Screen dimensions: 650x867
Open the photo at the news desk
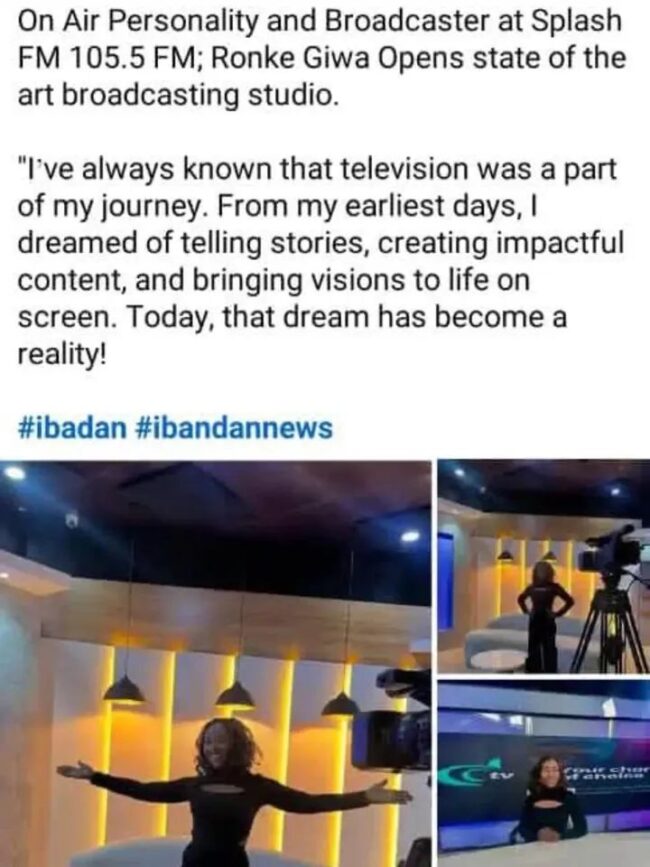pos(543,773)
